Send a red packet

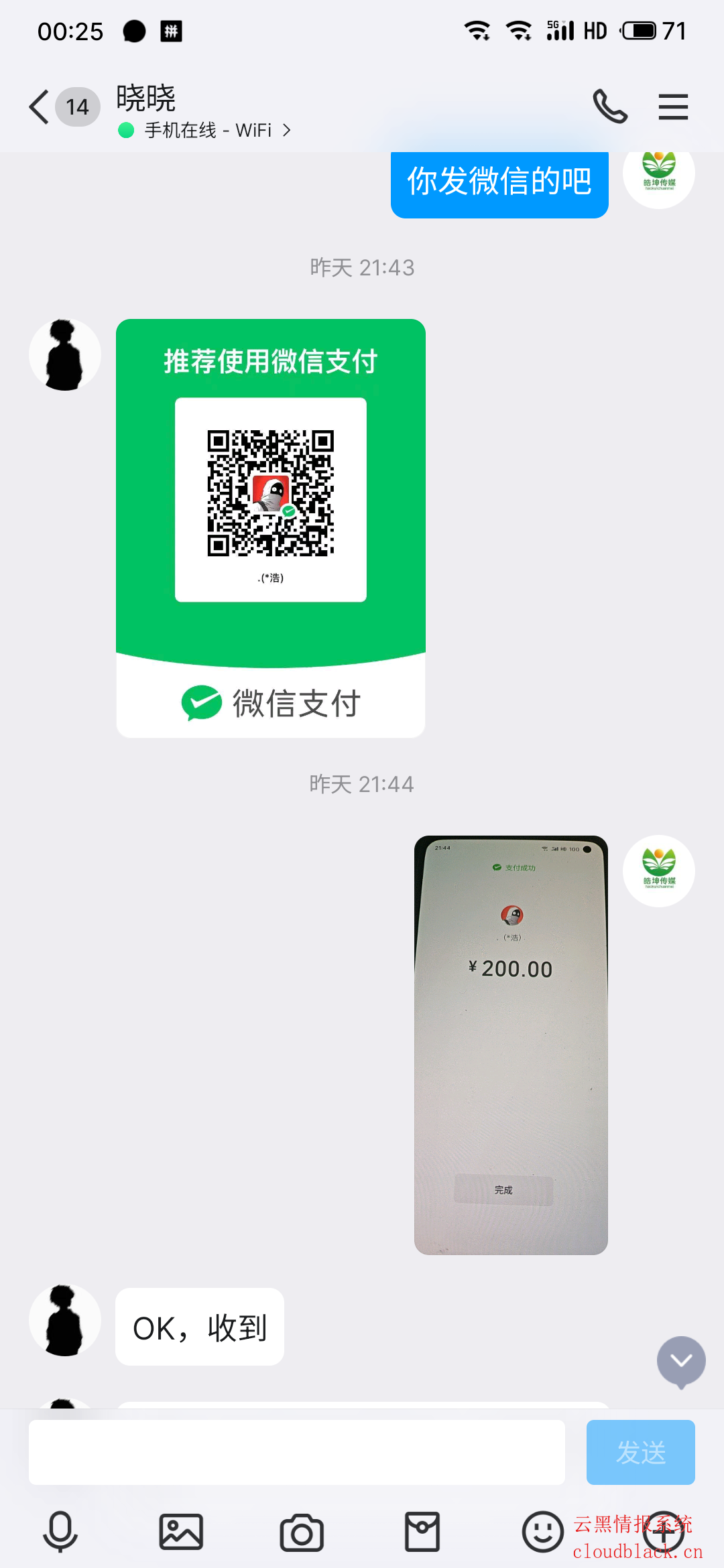click(x=422, y=1532)
